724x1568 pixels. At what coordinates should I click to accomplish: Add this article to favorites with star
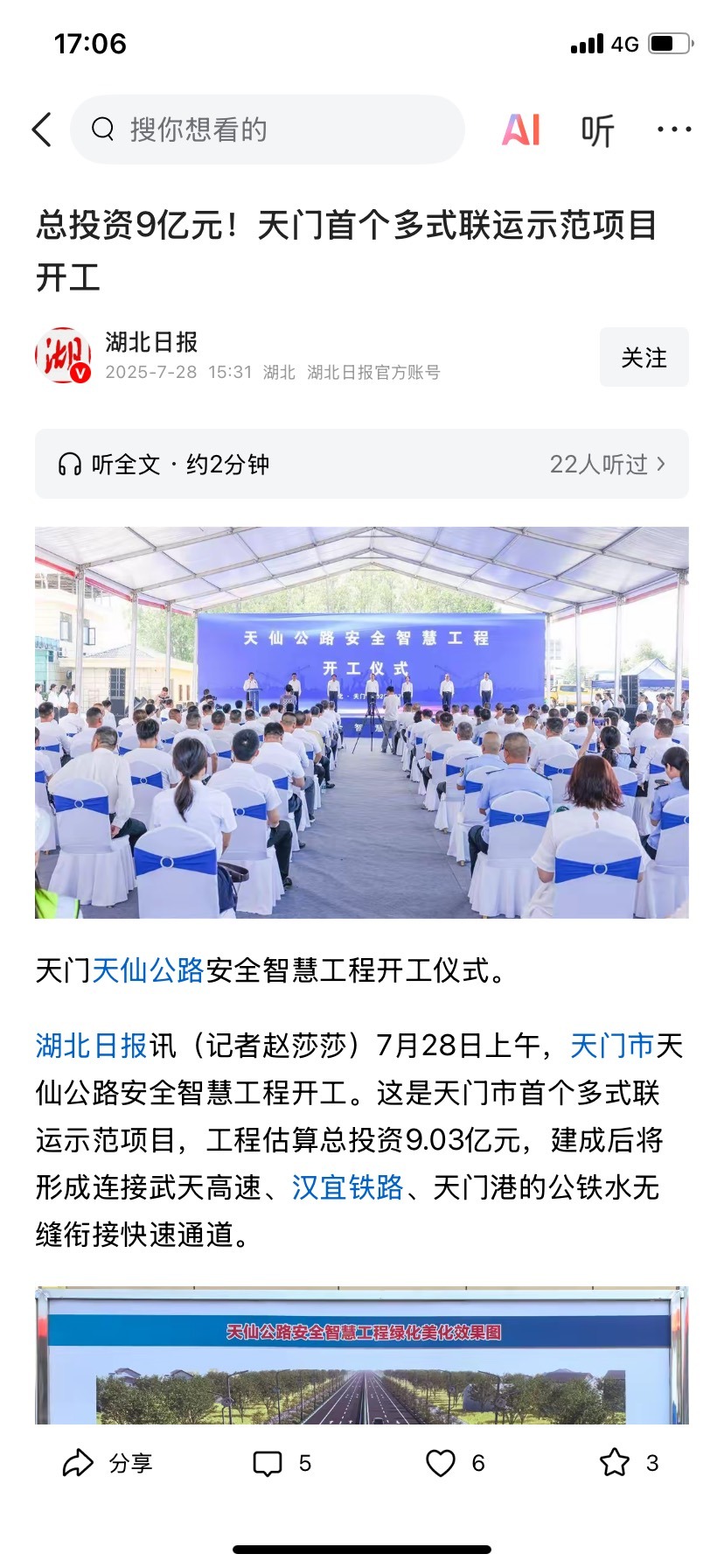(x=629, y=1463)
